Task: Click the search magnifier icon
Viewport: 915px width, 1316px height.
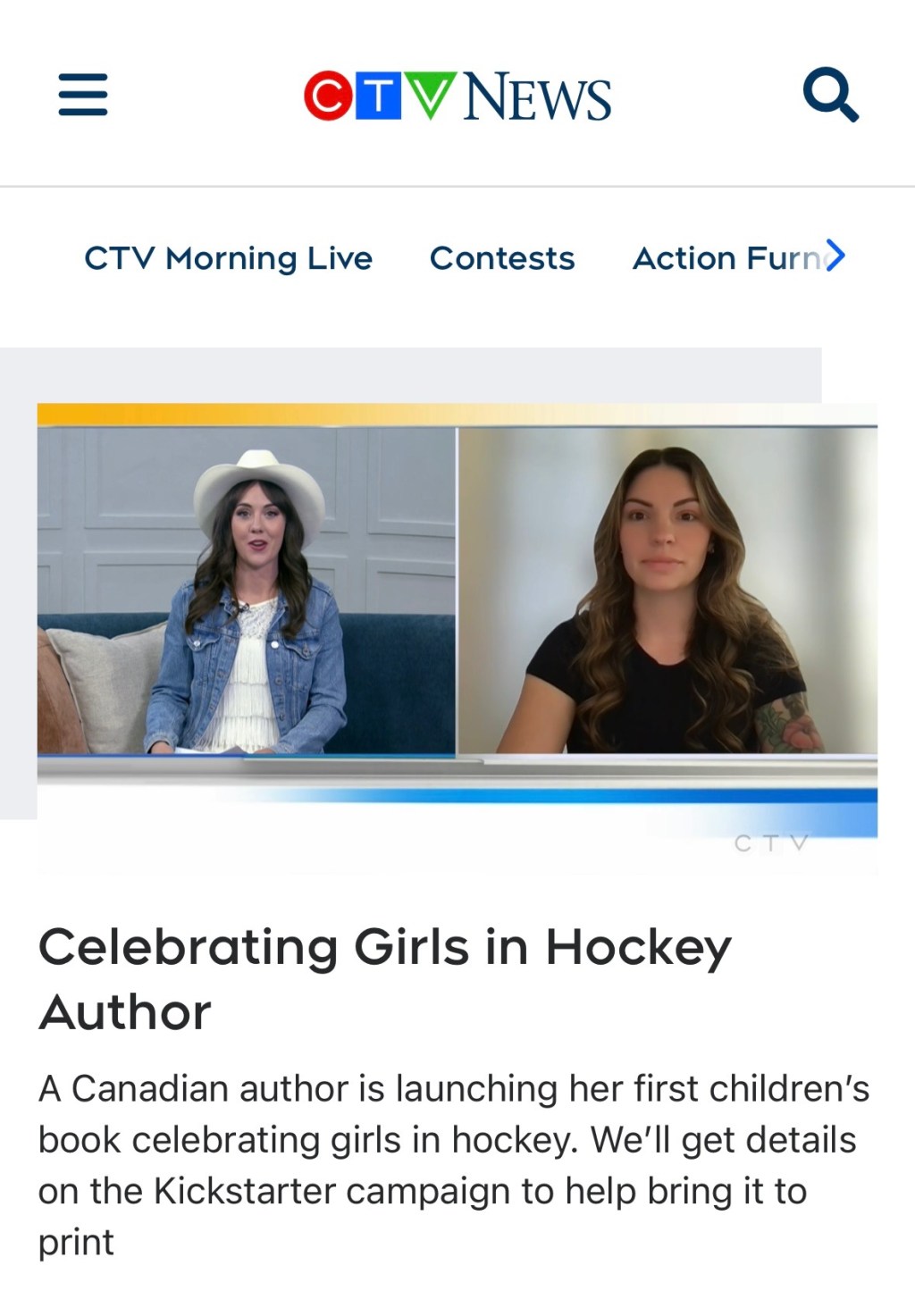Action: [x=832, y=96]
